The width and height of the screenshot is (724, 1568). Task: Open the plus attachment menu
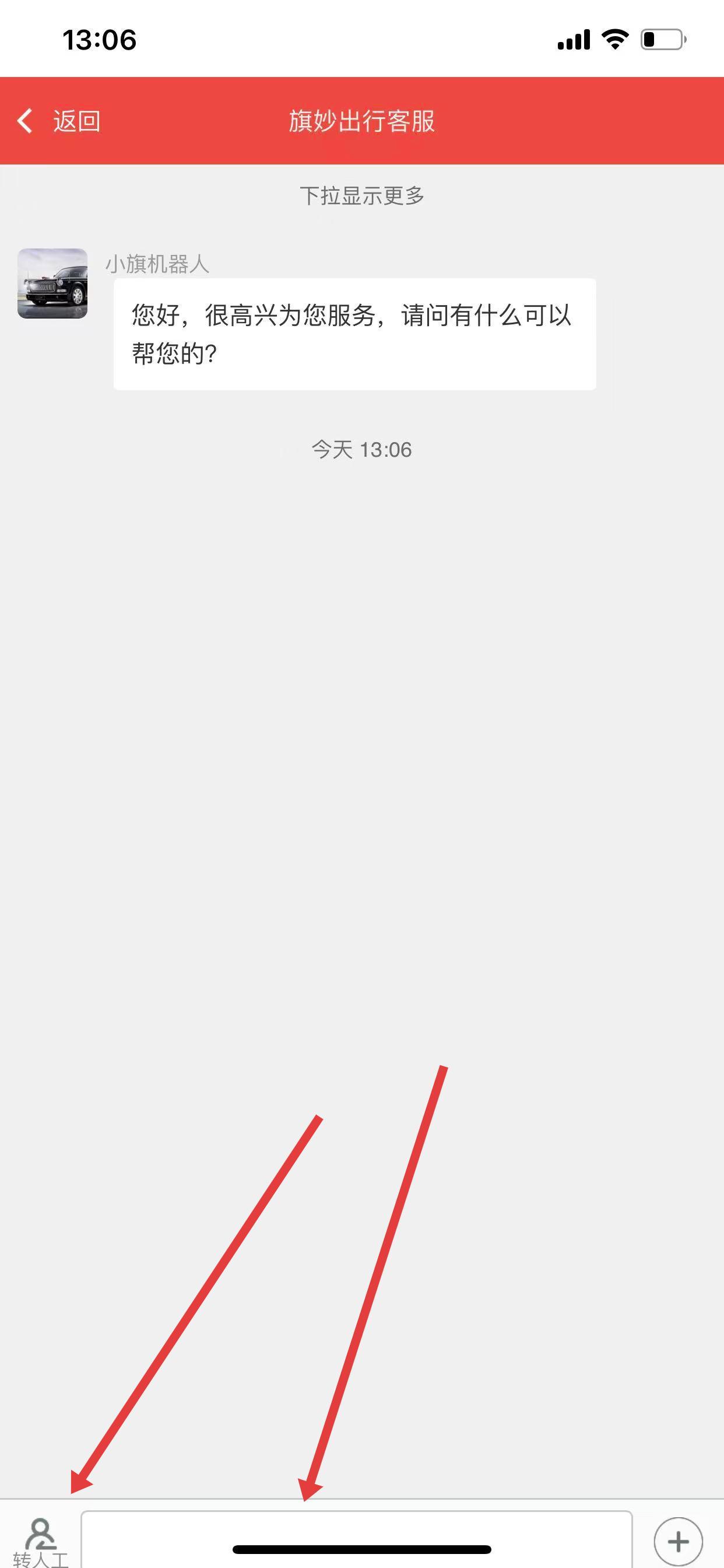coord(678,1541)
